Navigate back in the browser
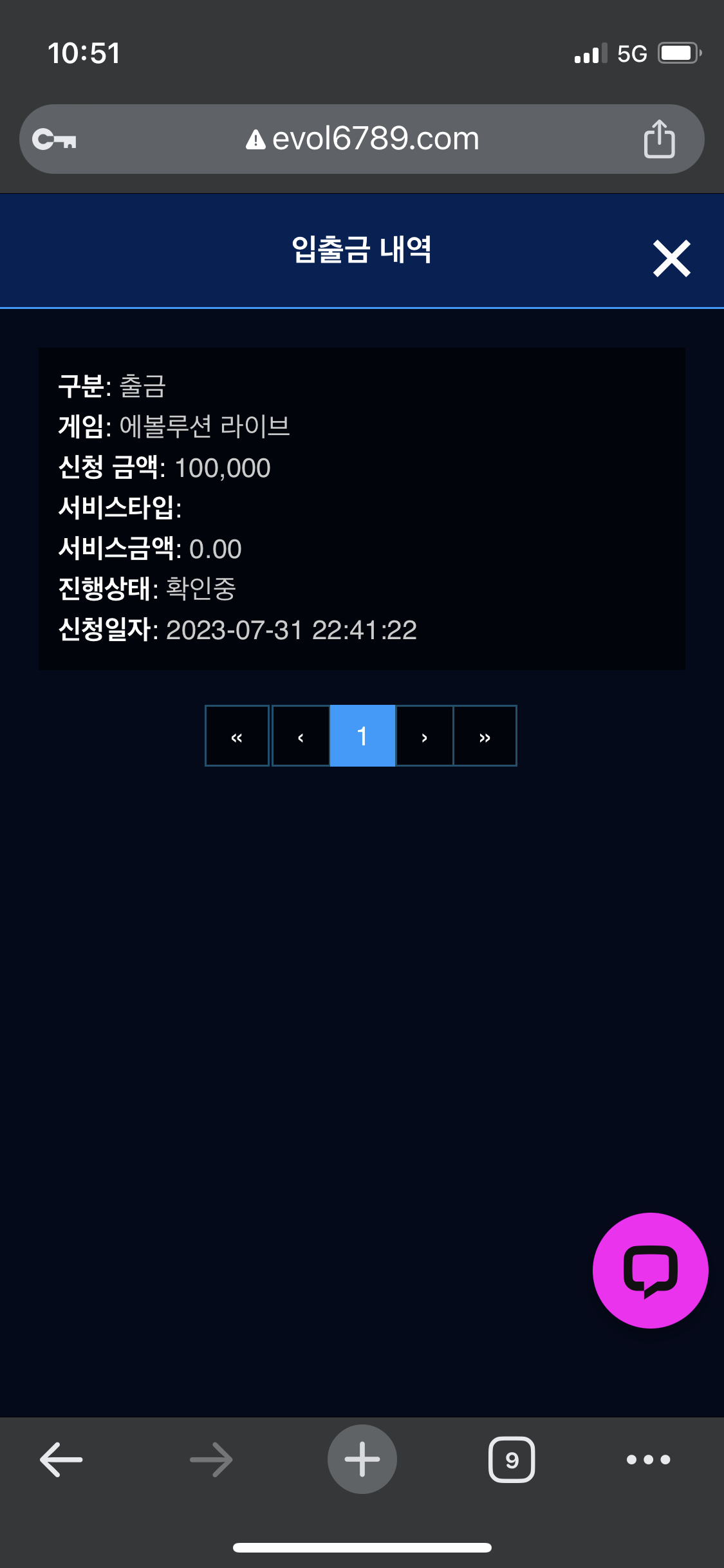The width and height of the screenshot is (724, 1568). point(61,1459)
